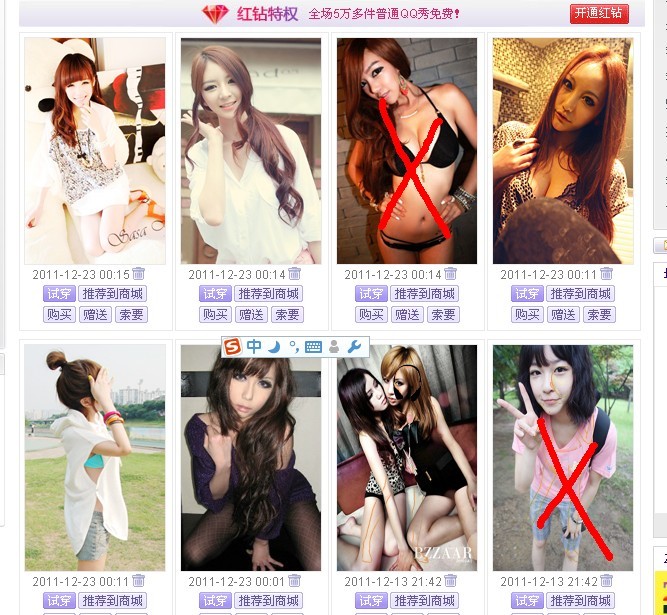
Task: Delete the item dated 2011-12-23 00:01
Action: (x=295, y=581)
